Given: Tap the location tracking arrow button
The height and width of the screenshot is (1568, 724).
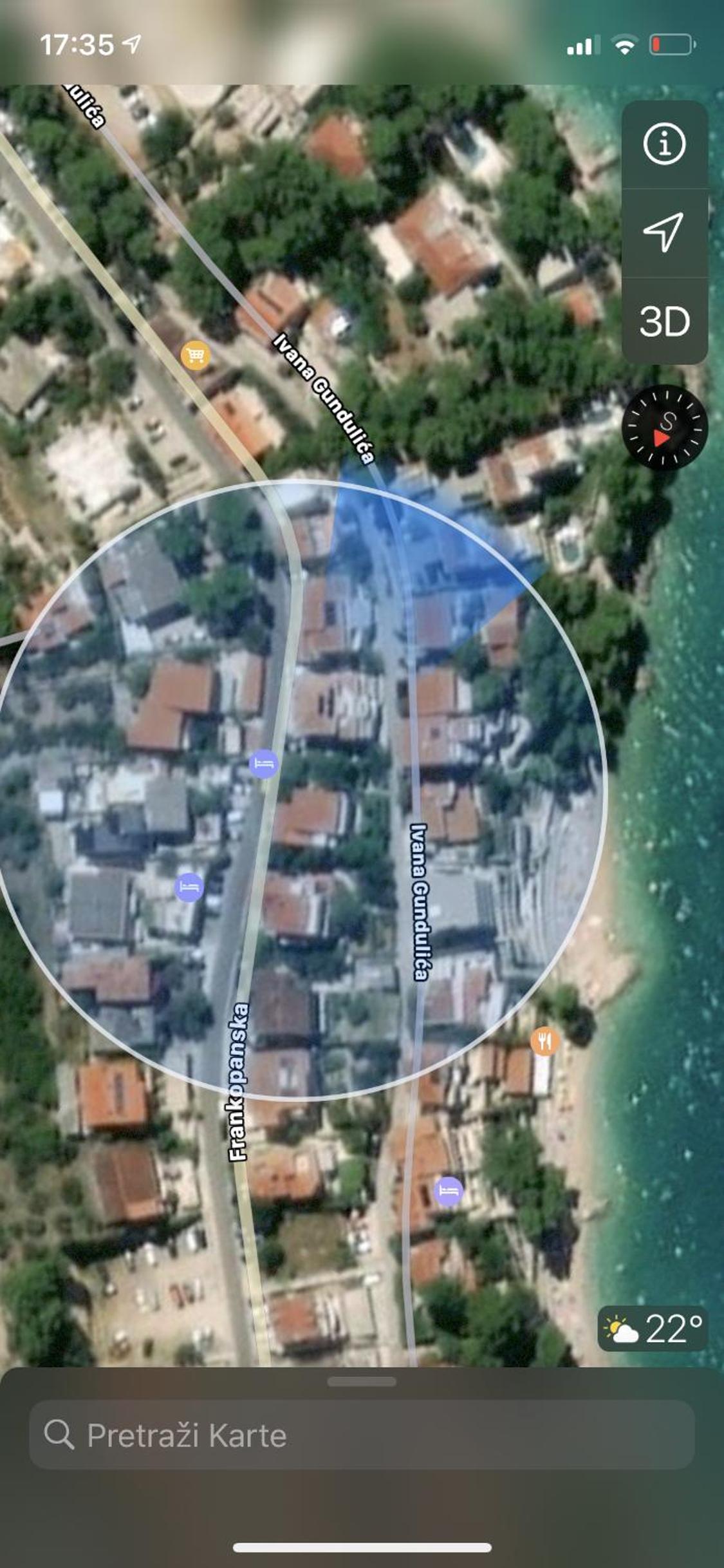Looking at the screenshot, I should click(x=664, y=232).
